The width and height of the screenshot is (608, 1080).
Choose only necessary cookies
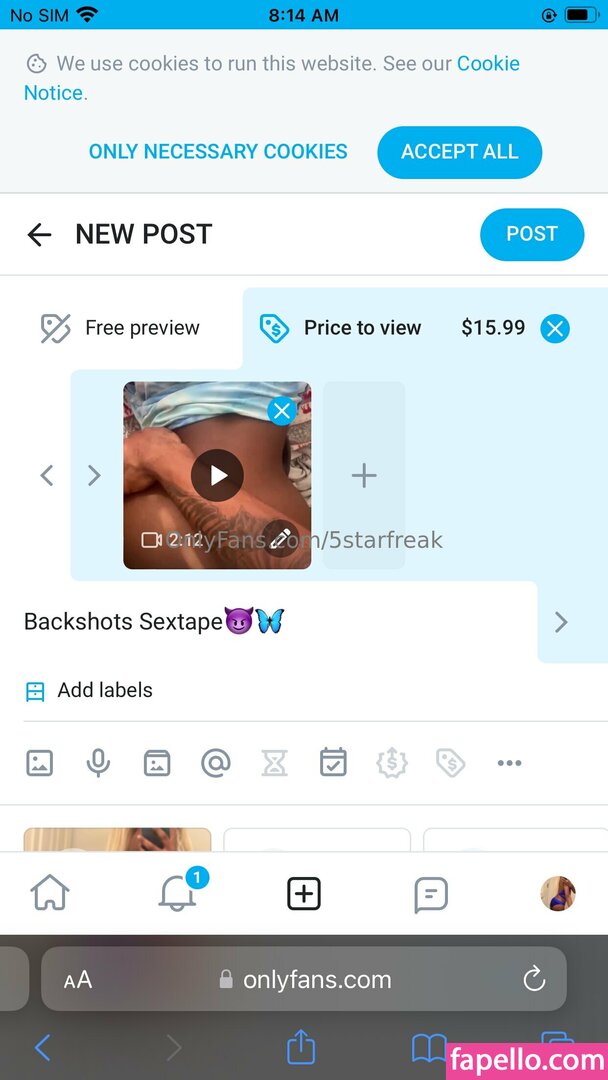click(218, 152)
